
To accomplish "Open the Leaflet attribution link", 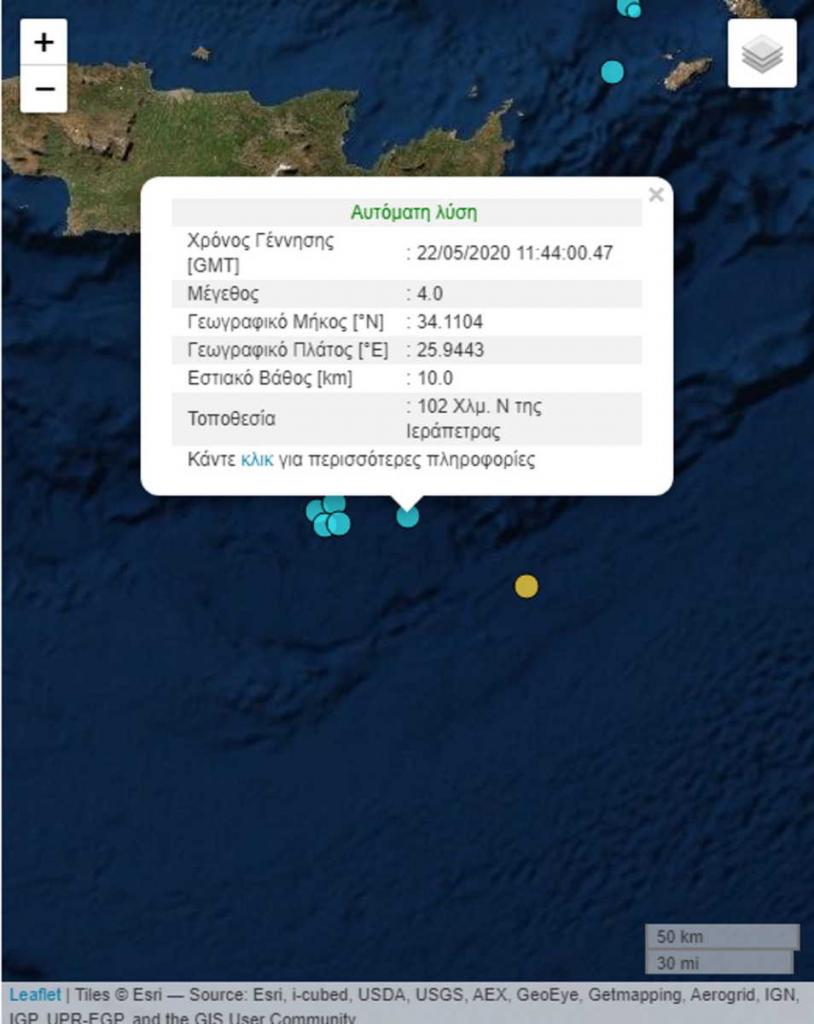I will pyautogui.click(x=35, y=995).
